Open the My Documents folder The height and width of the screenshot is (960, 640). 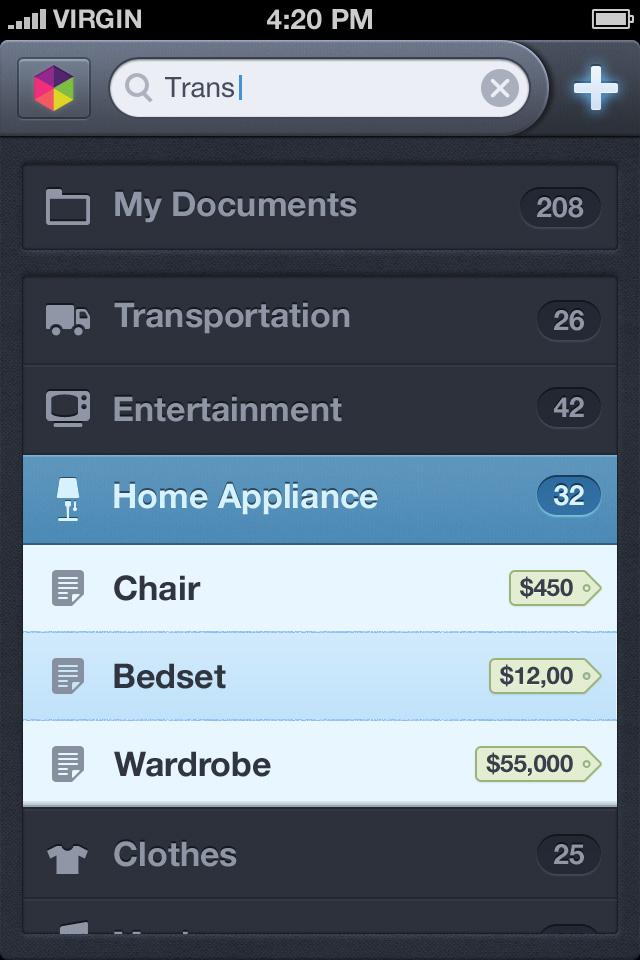(x=320, y=207)
